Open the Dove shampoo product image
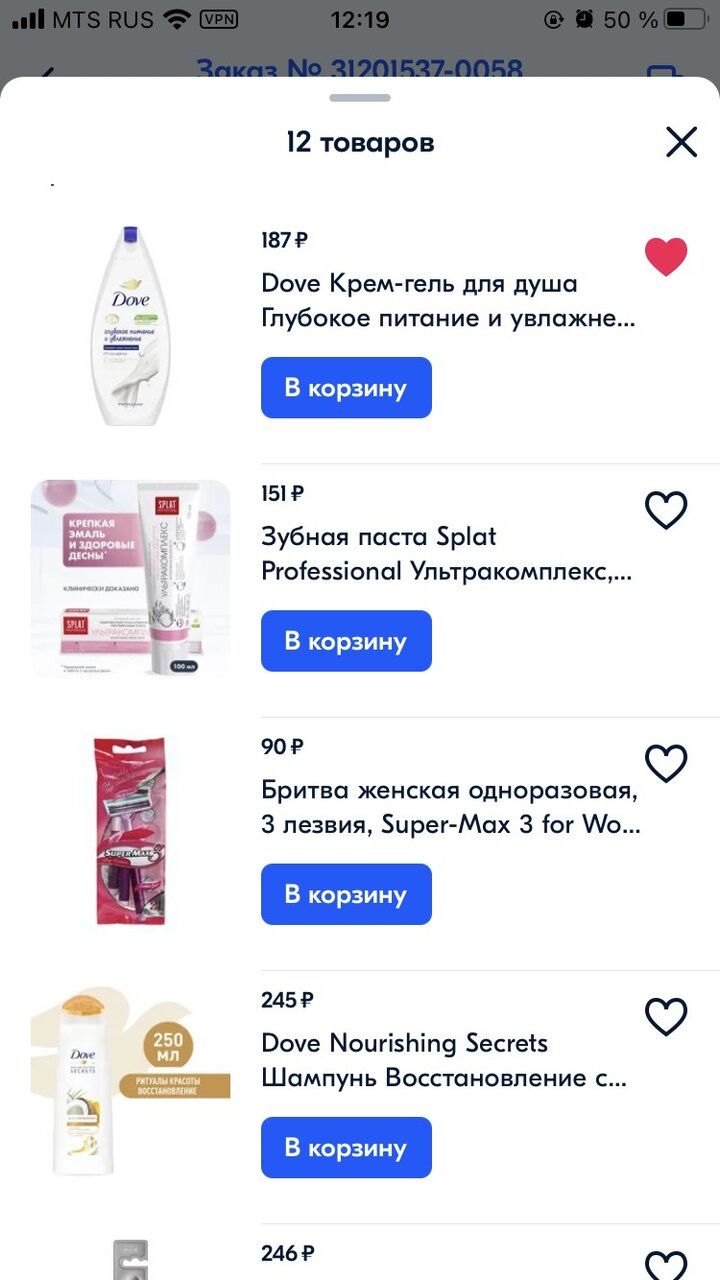The height and width of the screenshot is (1280, 720). point(130,1083)
